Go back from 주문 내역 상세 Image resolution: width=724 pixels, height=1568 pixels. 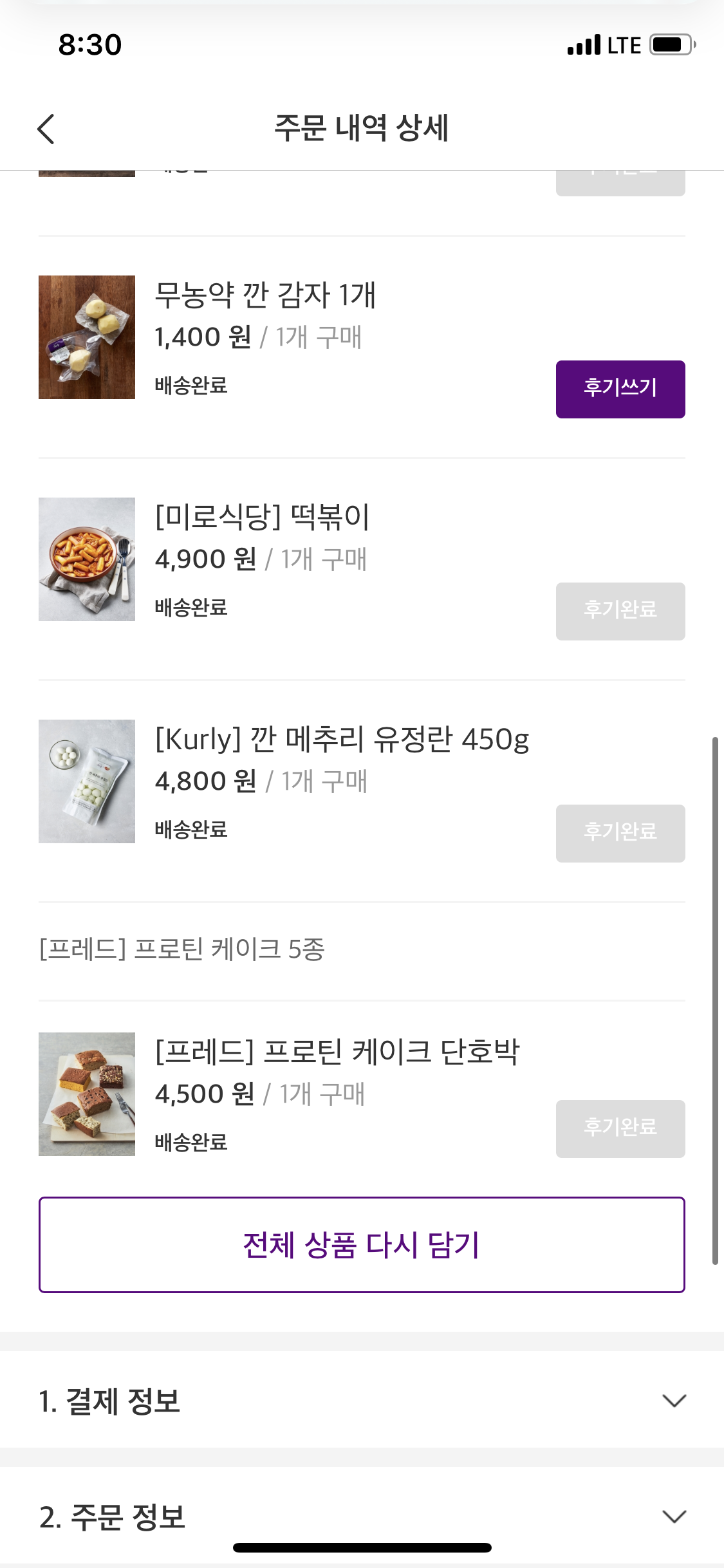click(x=46, y=129)
